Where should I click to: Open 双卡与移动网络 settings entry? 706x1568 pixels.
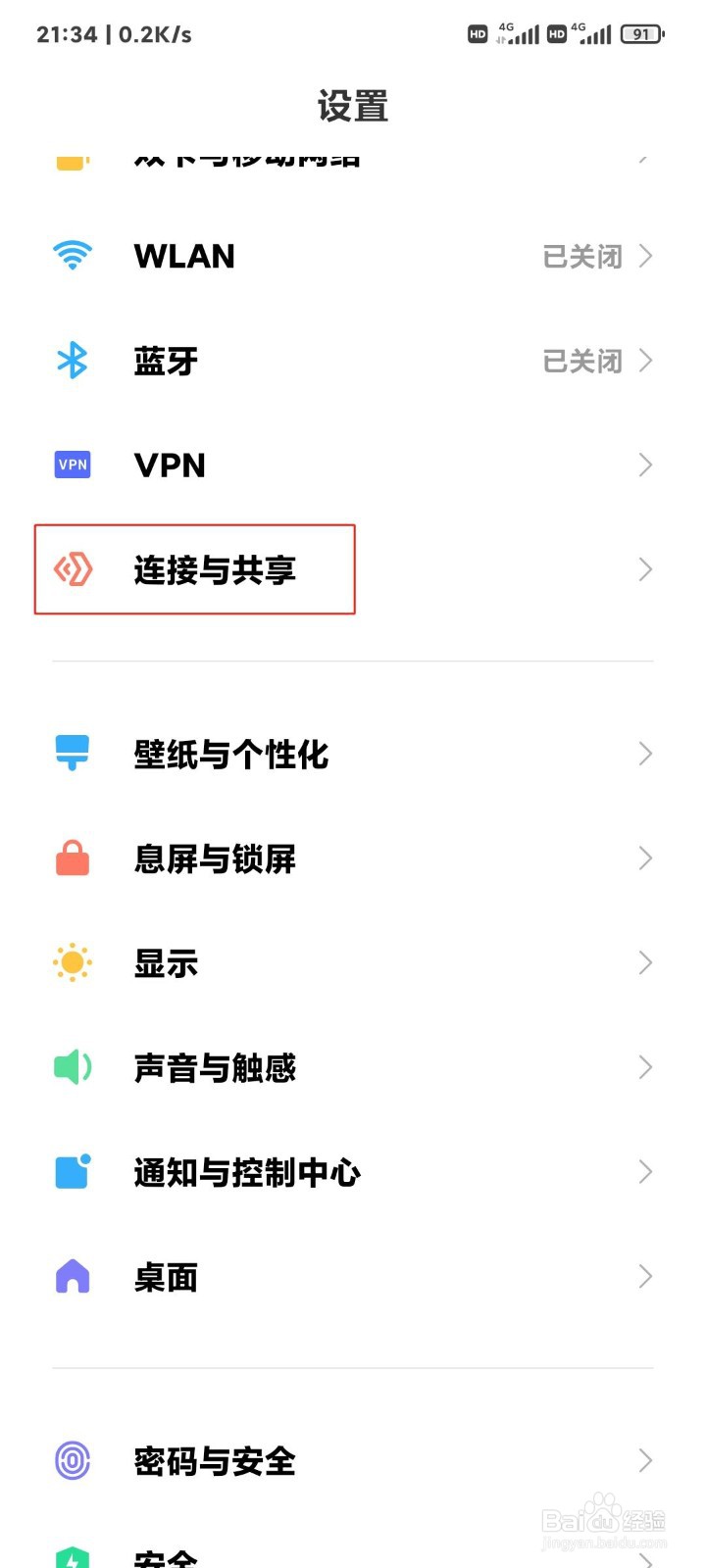pyautogui.click(x=245, y=157)
